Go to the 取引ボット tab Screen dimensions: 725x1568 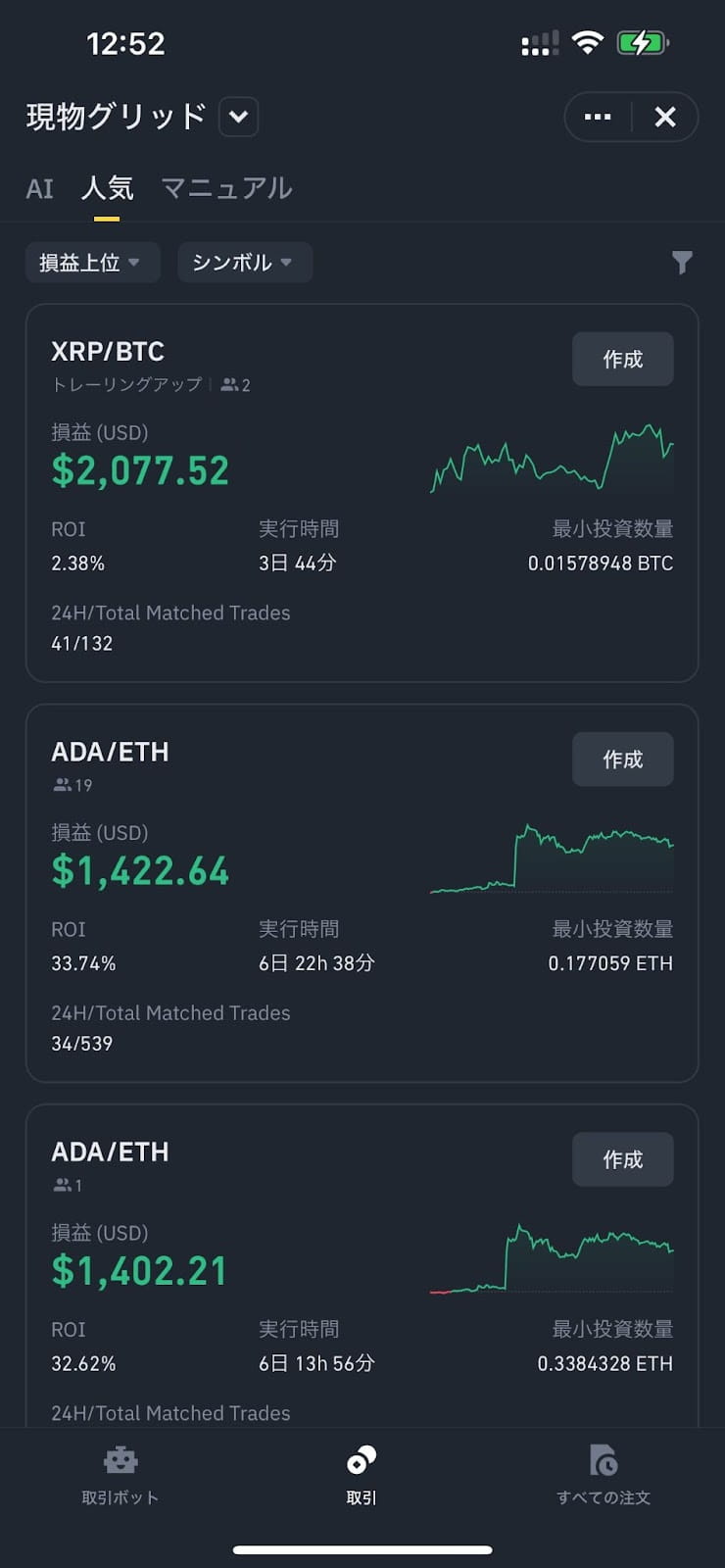click(121, 1475)
